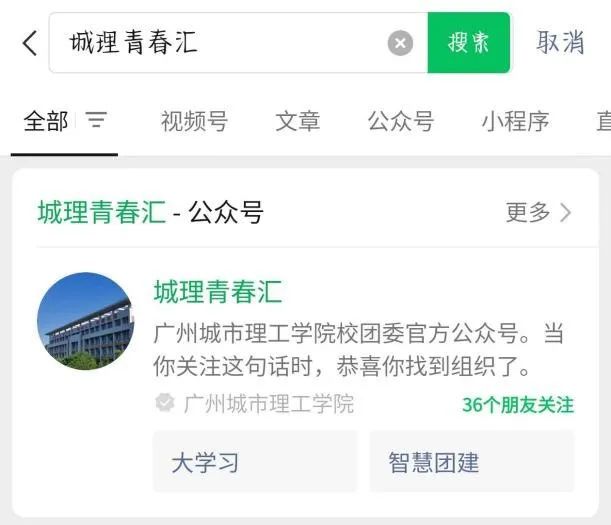Open the filter icon next to 全部

pyautogui.click(x=96, y=121)
